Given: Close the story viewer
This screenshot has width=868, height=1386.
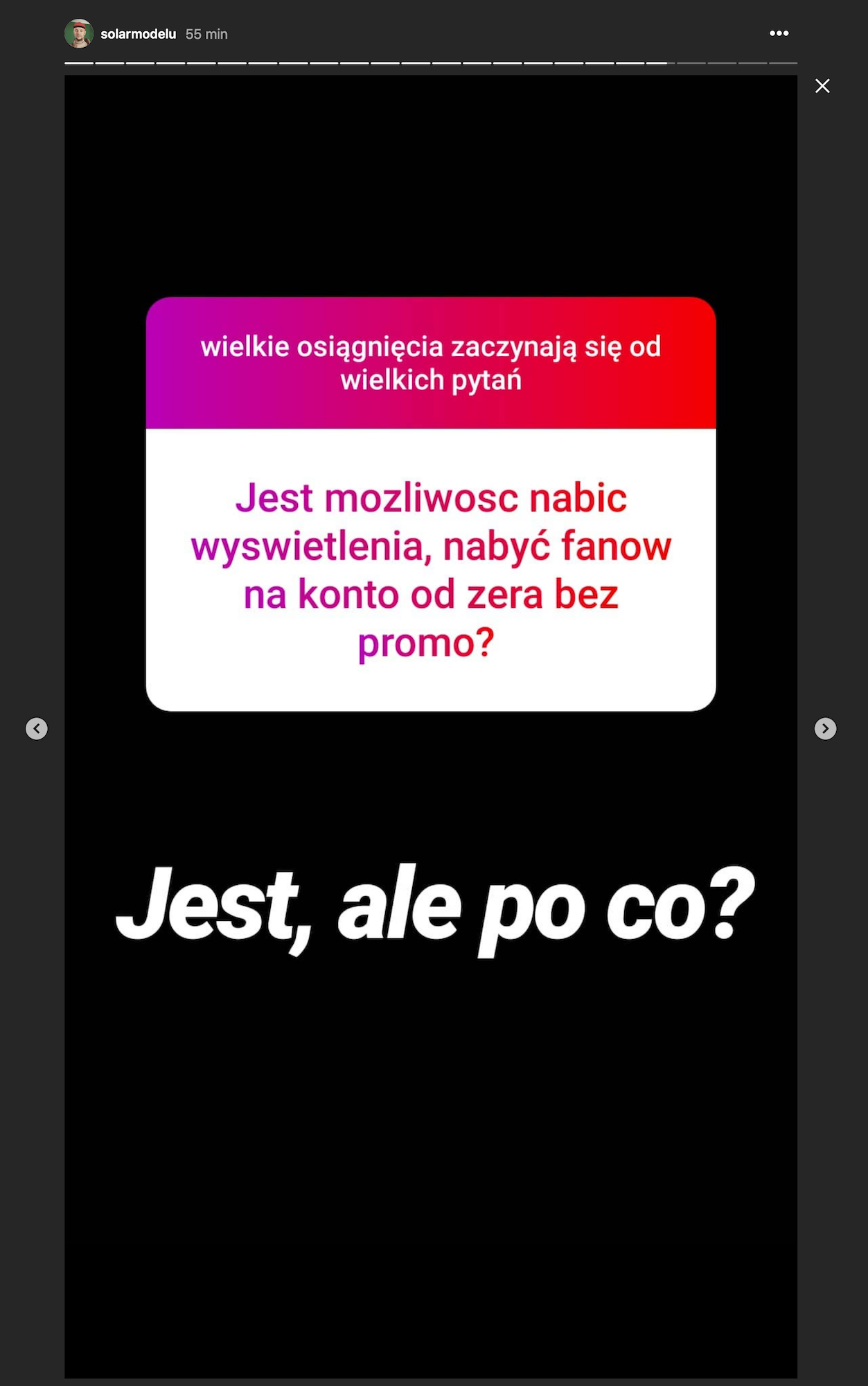Looking at the screenshot, I should [822, 86].
